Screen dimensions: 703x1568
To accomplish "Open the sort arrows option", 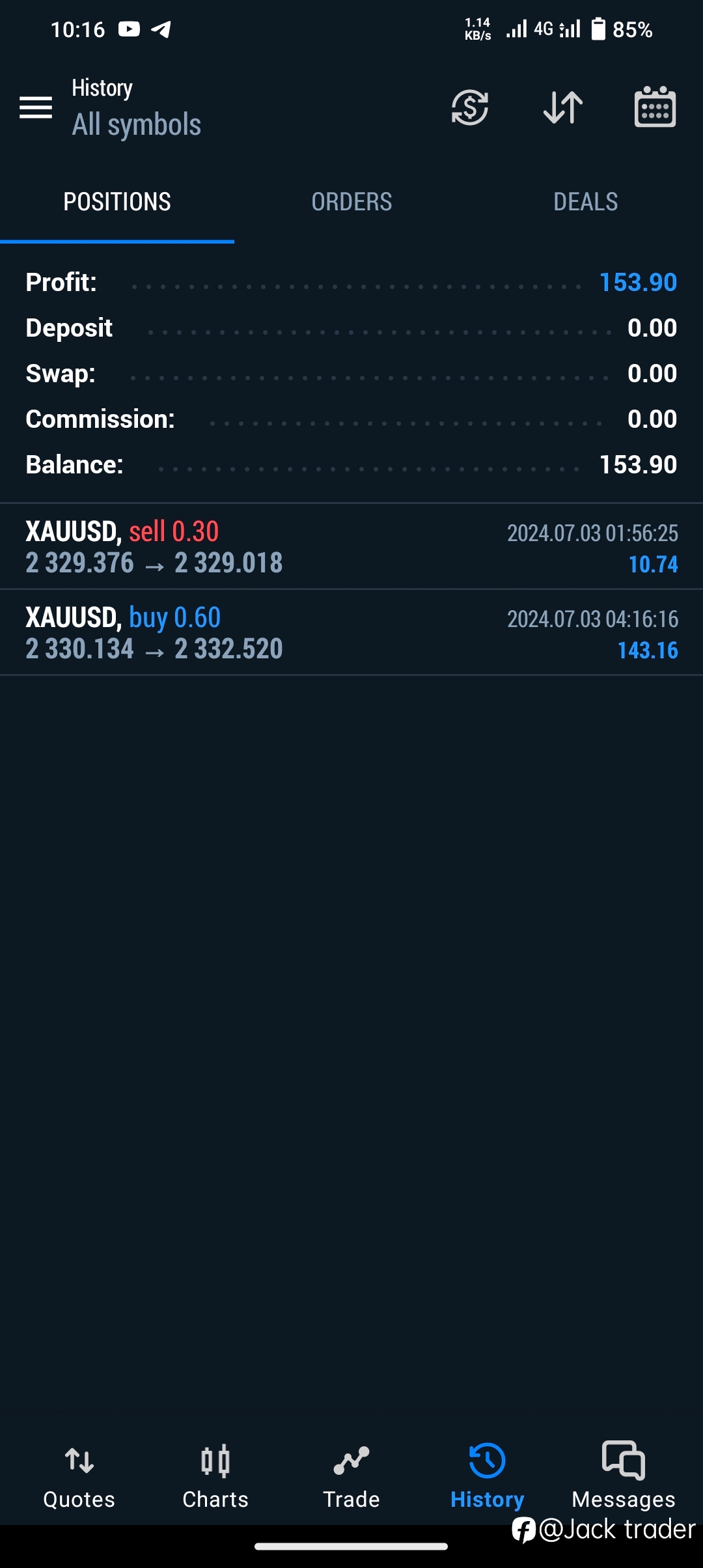I will [x=563, y=107].
